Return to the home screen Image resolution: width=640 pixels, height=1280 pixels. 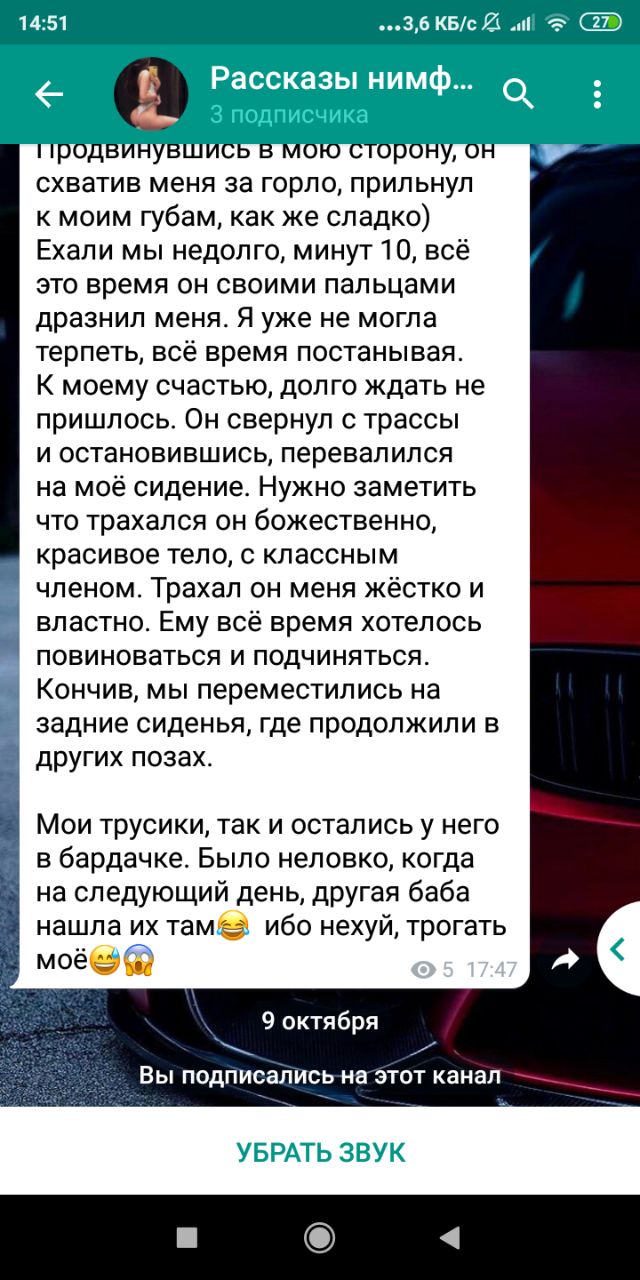coord(320,1238)
